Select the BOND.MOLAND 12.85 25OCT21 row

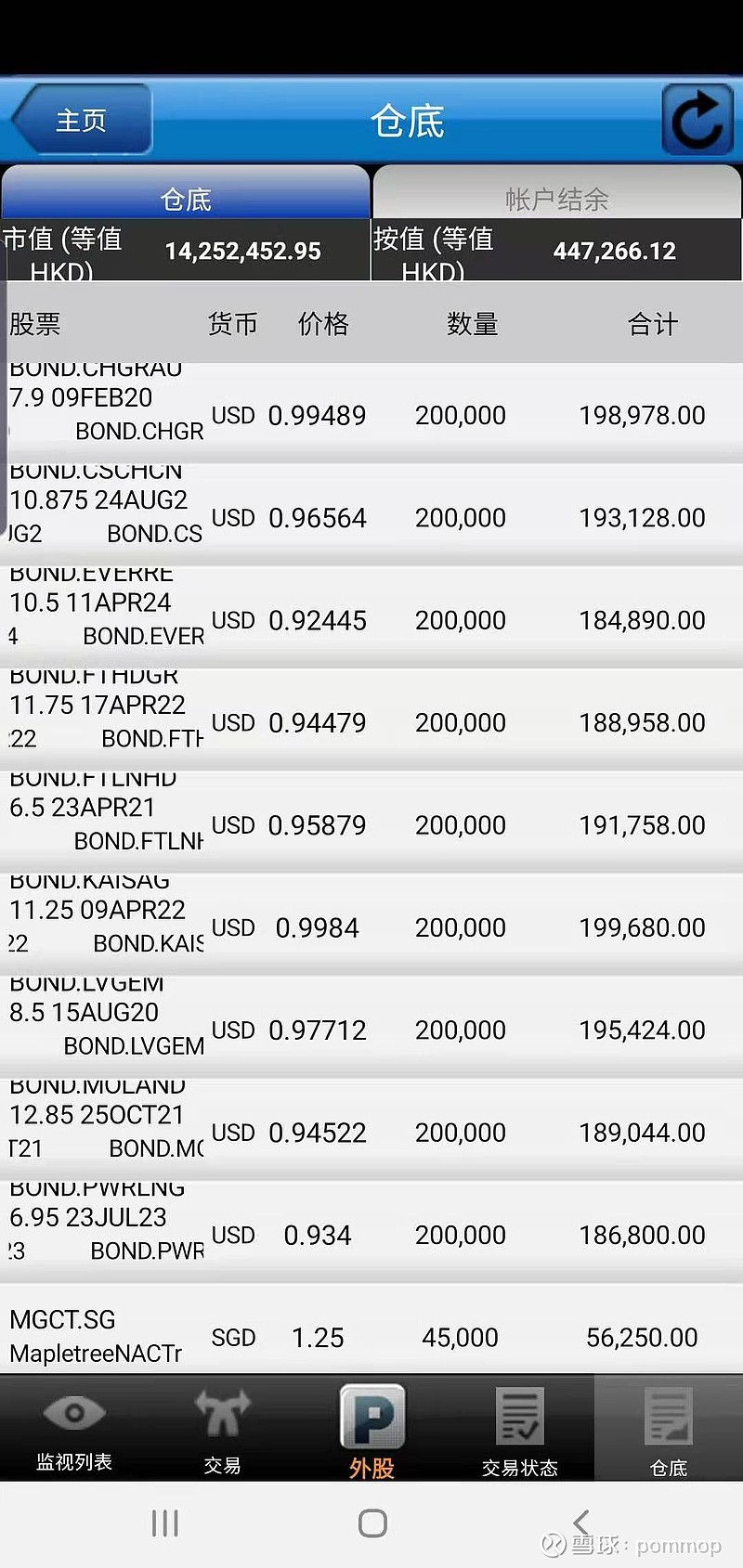(x=371, y=1132)
